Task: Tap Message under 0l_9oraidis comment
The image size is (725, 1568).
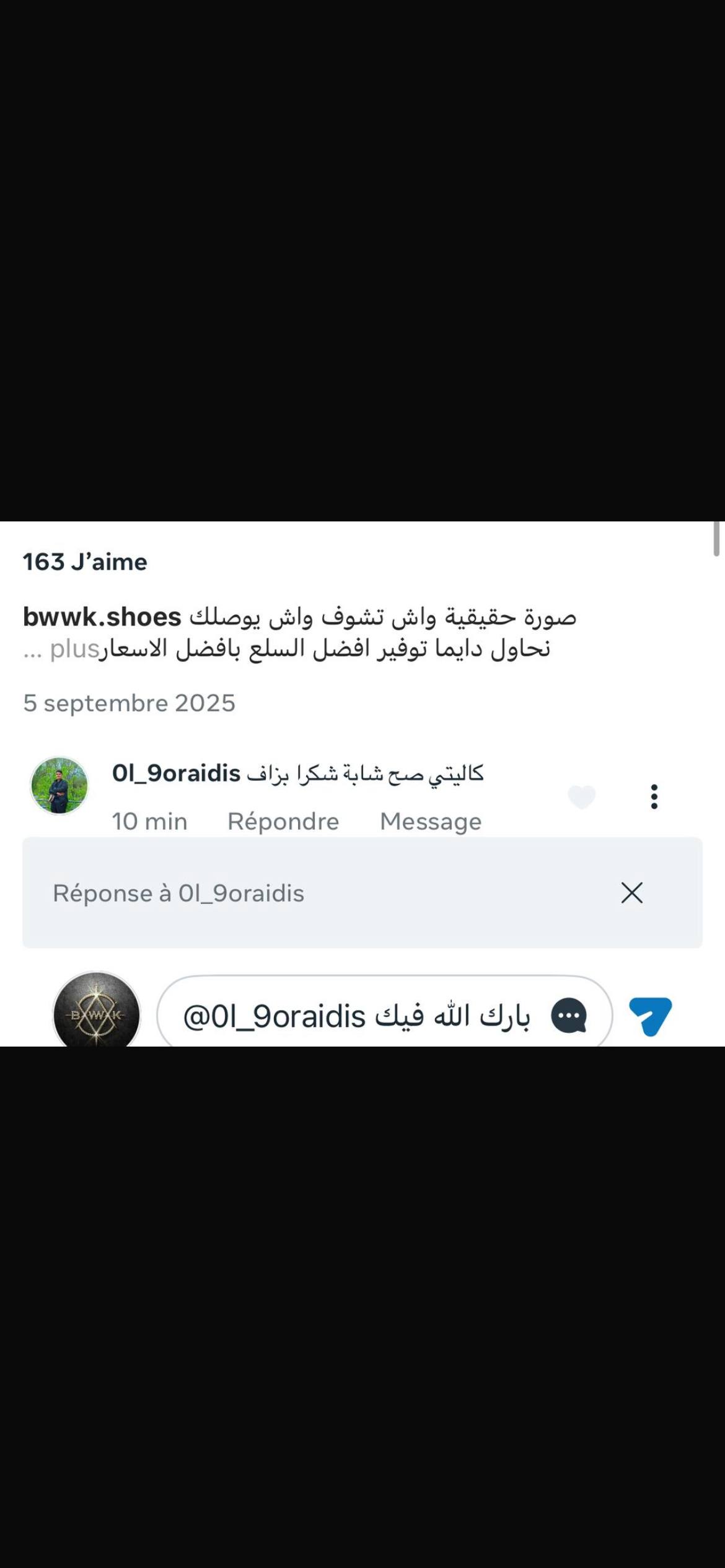Action: (431, 821)
